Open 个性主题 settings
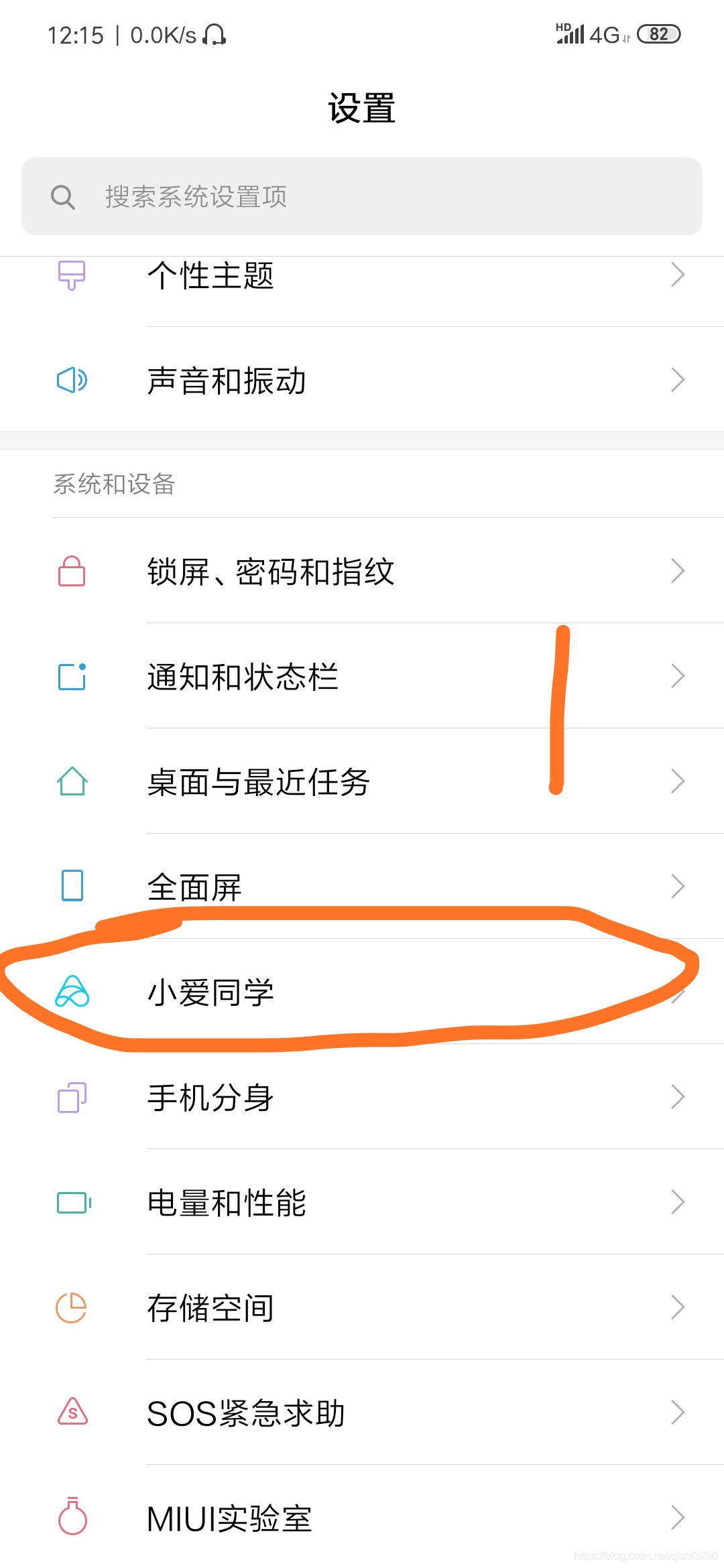This screenshot has width=724, height=1568. point(362,276)
